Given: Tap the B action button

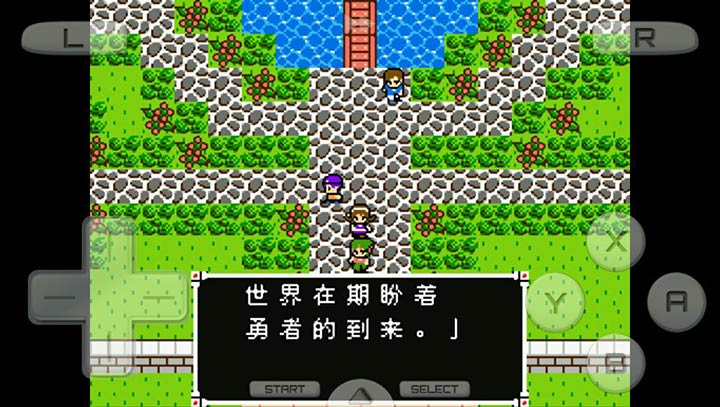Looking at the screenshot, I should [x=615, y=362].
